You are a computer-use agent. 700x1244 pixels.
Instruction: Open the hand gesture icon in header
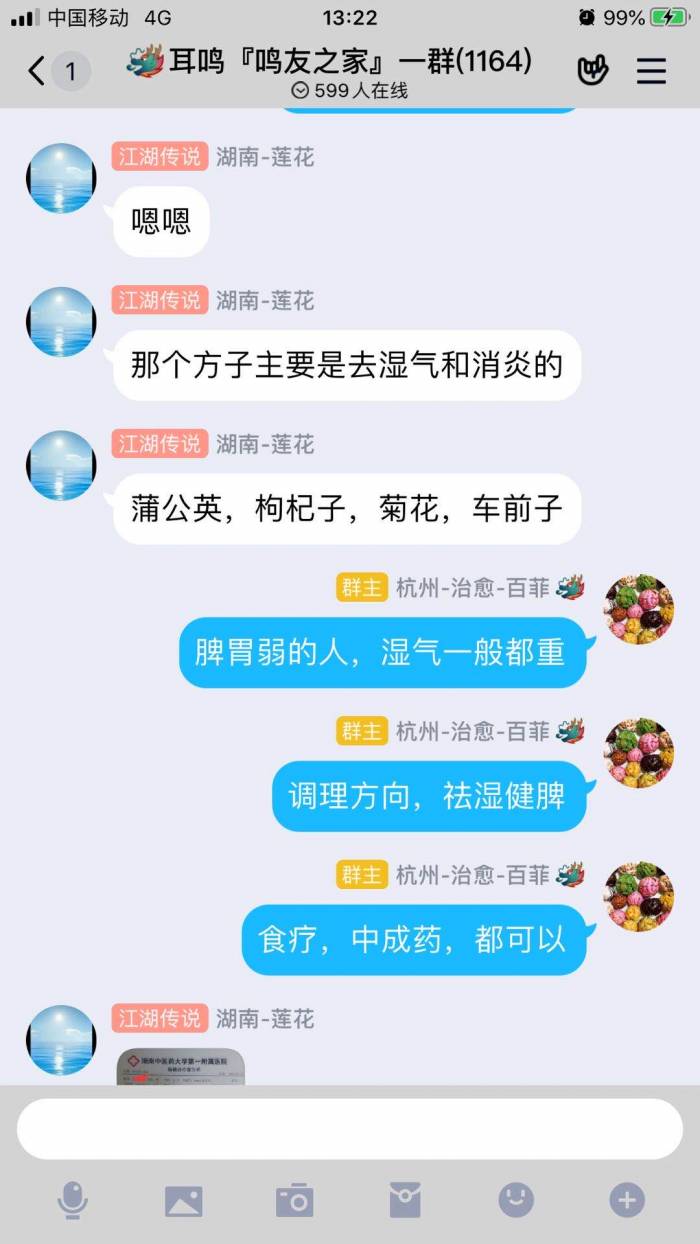593,71
